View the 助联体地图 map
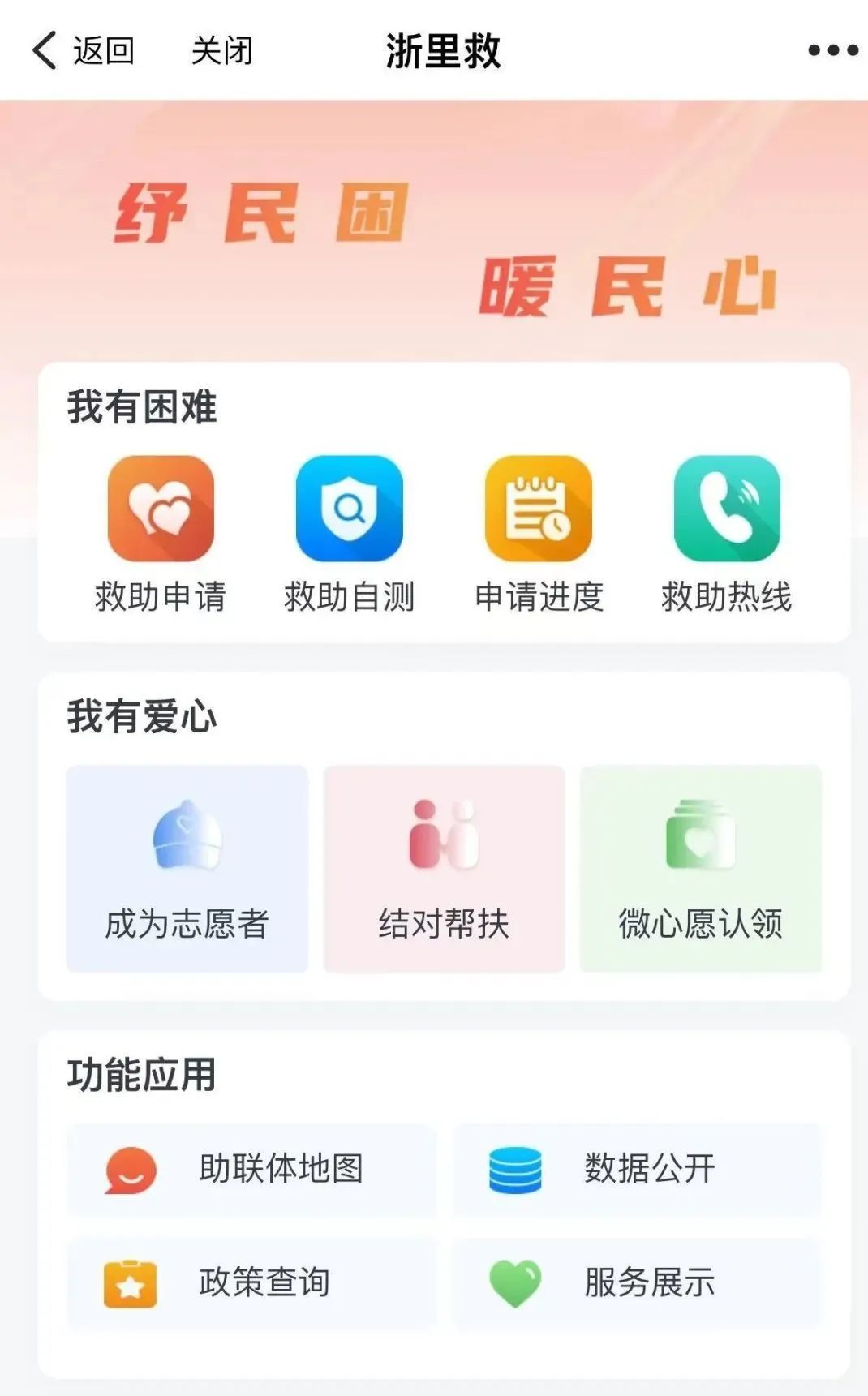The width and height of the screenshot is (868, 1396). (251, 1169)
